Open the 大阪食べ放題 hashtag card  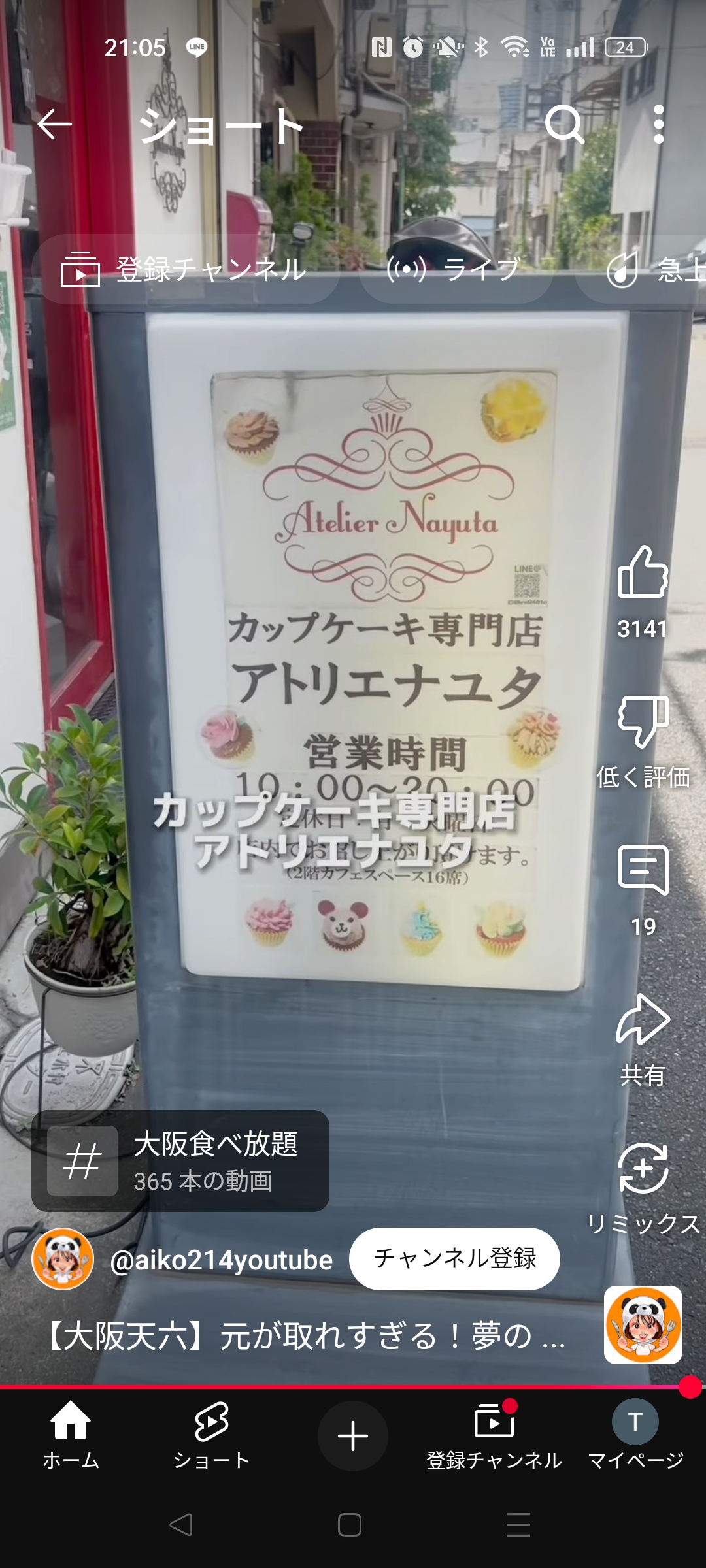[x=180, y=1161]
